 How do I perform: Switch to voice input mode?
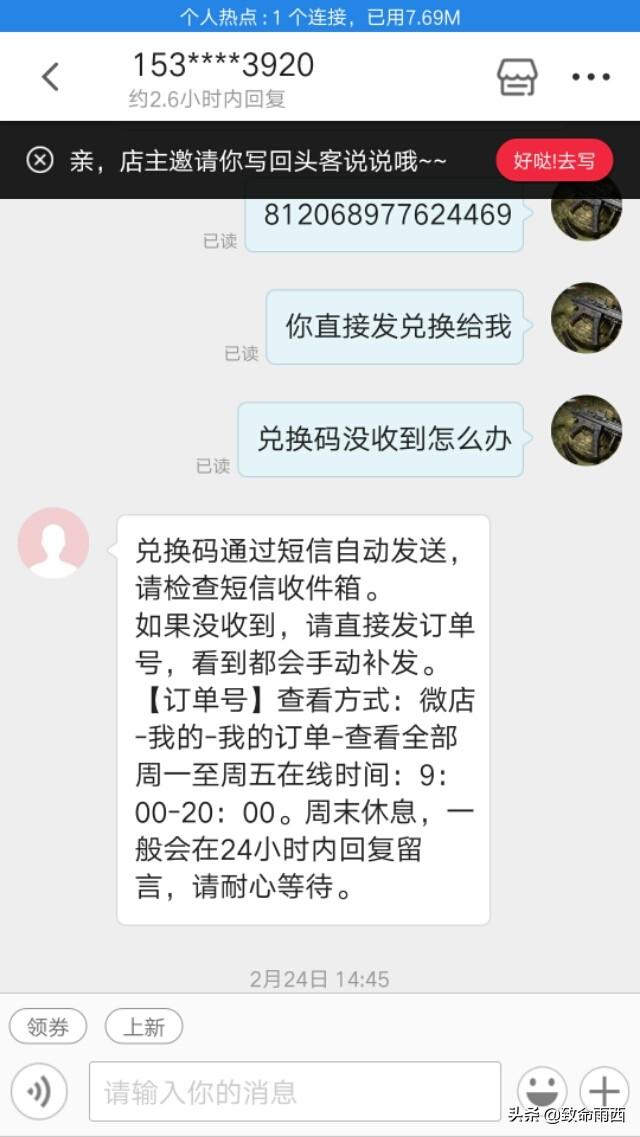coord(39,1090)
